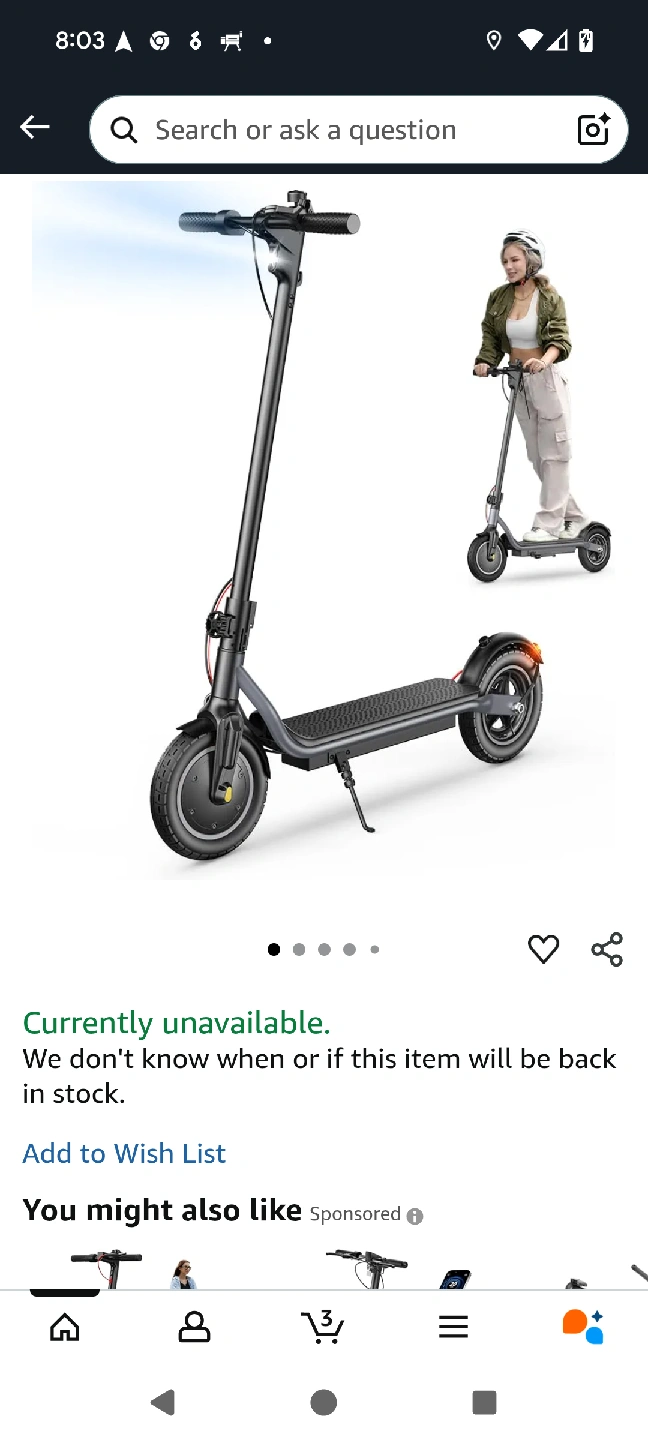The width and height of the screenshot is (648, 1440).
Task: Switch to the Home tab
Action: (65, 1327)
